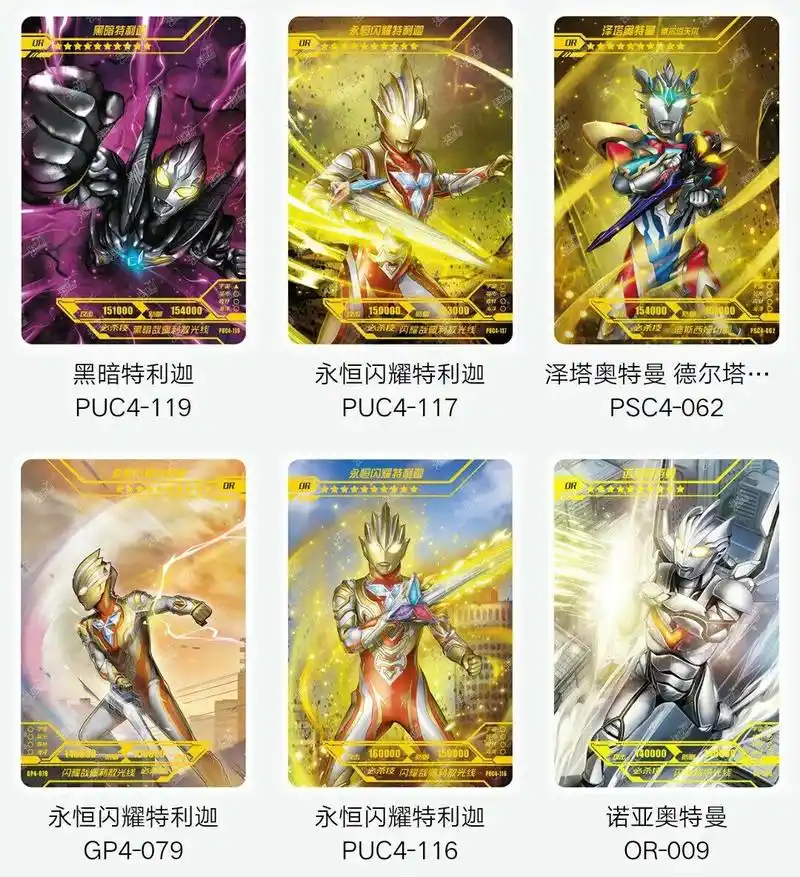The height and width of the screenshot is (877, 800).
Task: Show details for the PUC4-116 card
Action: pos(399,623)
